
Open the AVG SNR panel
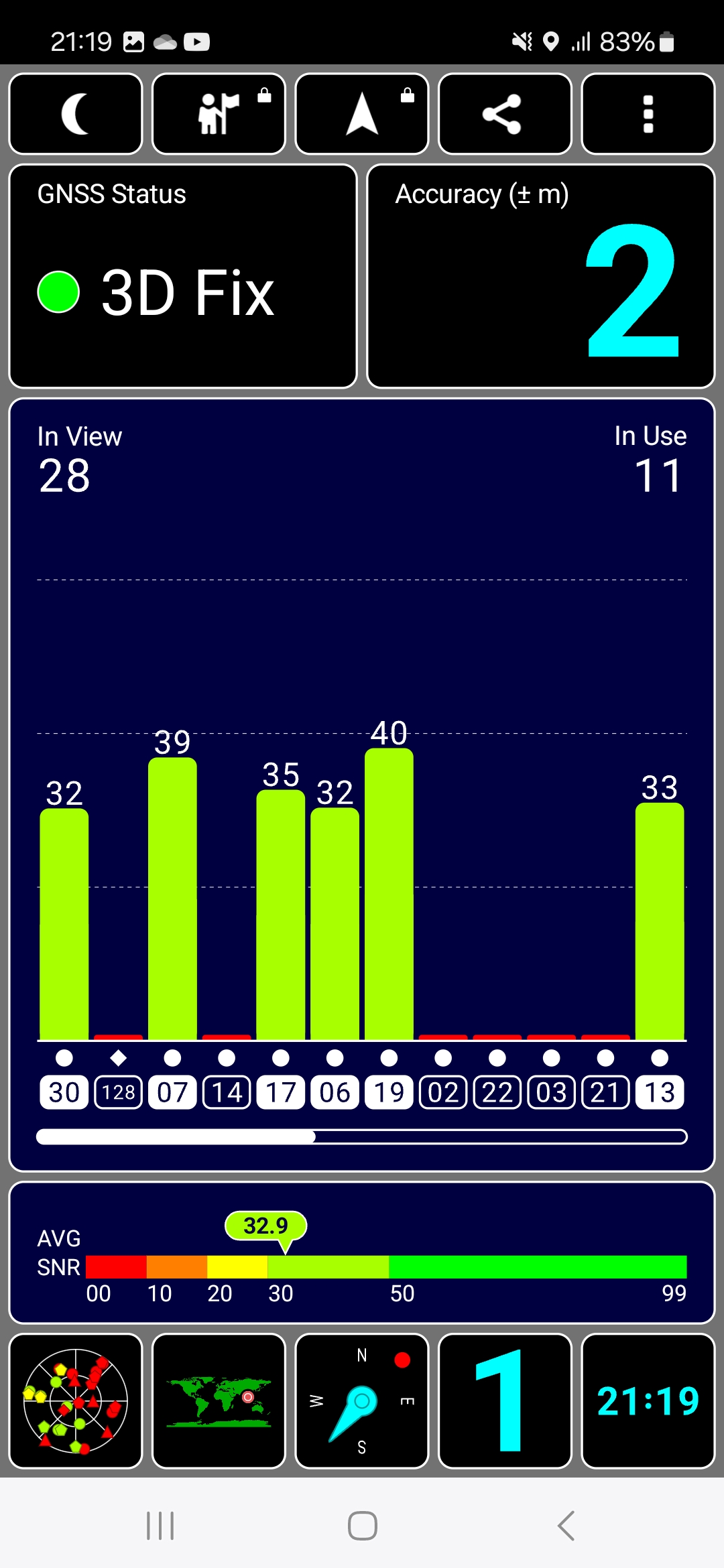(362, 1253)
